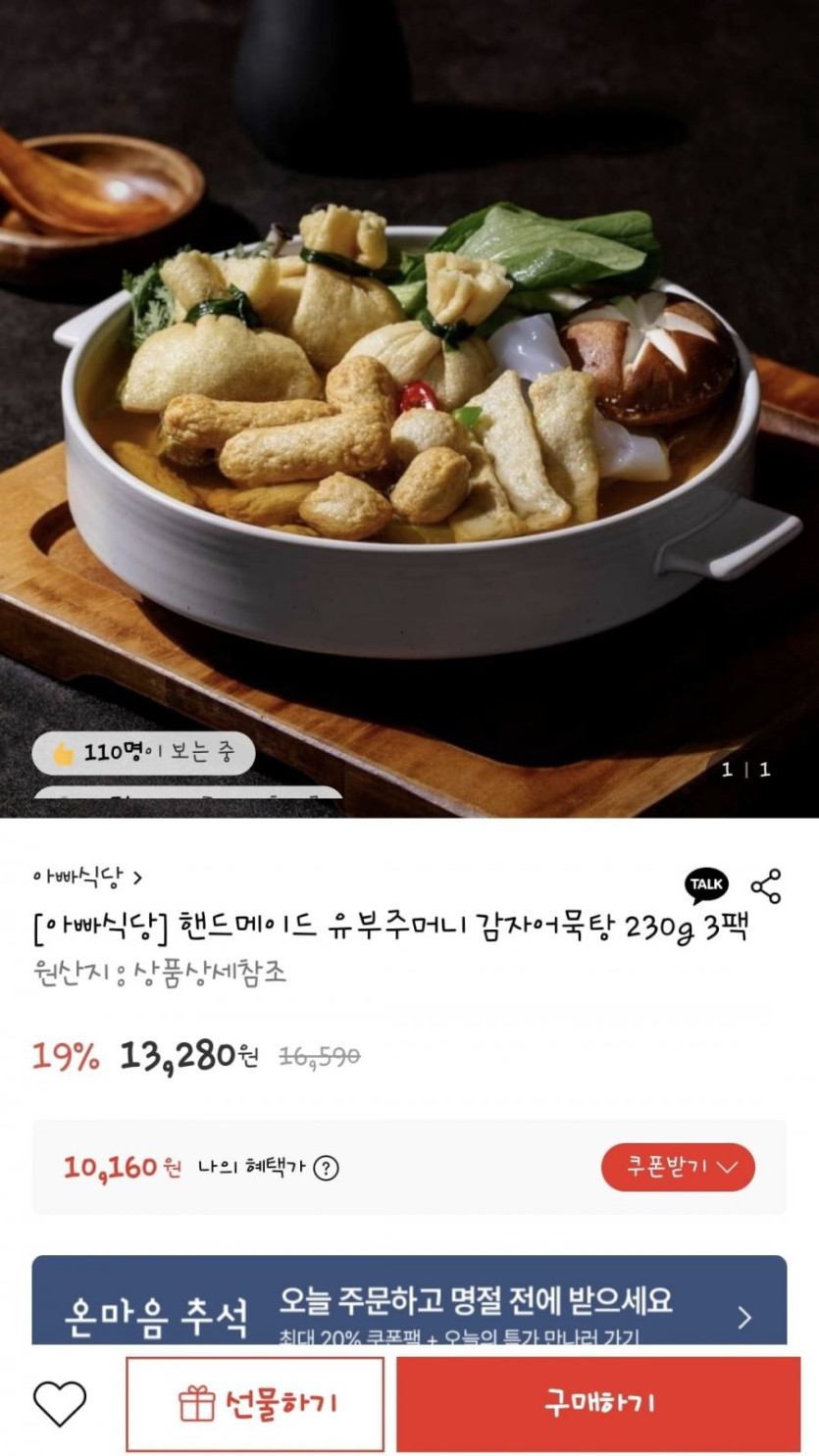This screenshot has height=1456, width=819.
Task: Open the KakaoTalk TALK inquiry icon
Action: (x=706, y=885)
